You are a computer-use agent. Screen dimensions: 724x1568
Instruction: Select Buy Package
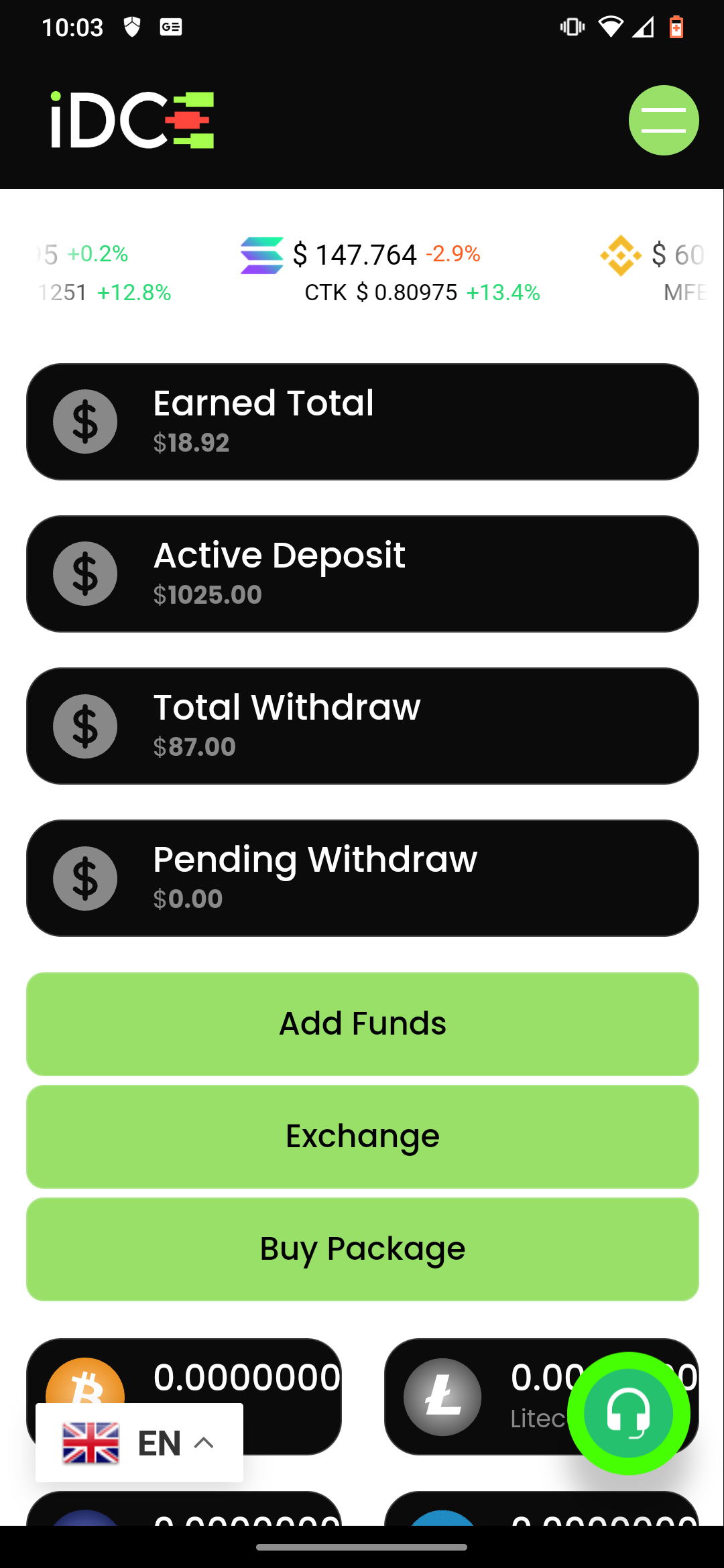click(363, 1249)
